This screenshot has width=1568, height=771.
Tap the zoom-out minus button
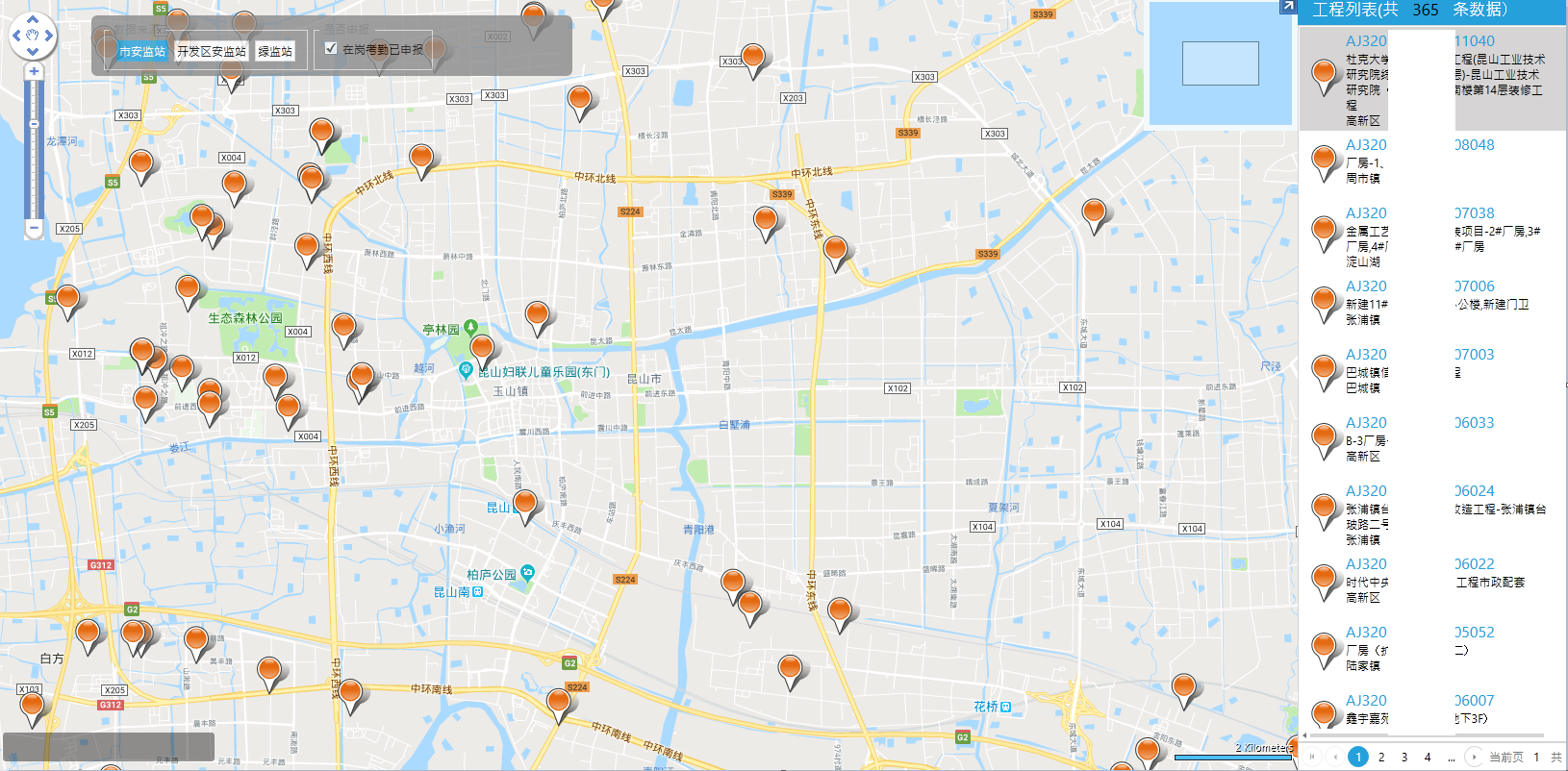pos(34,229)
